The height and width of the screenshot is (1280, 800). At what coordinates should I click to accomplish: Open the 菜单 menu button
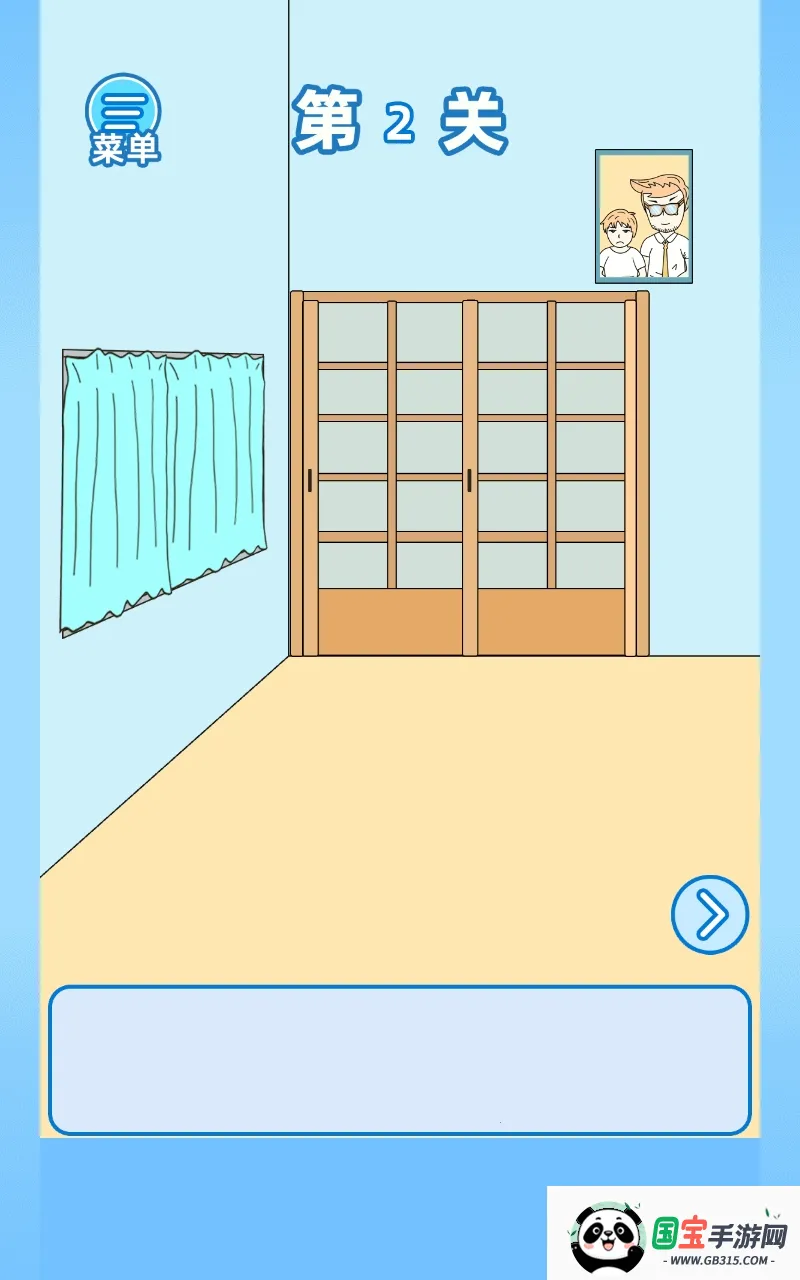pyautogui.click(x=123, y=118)
